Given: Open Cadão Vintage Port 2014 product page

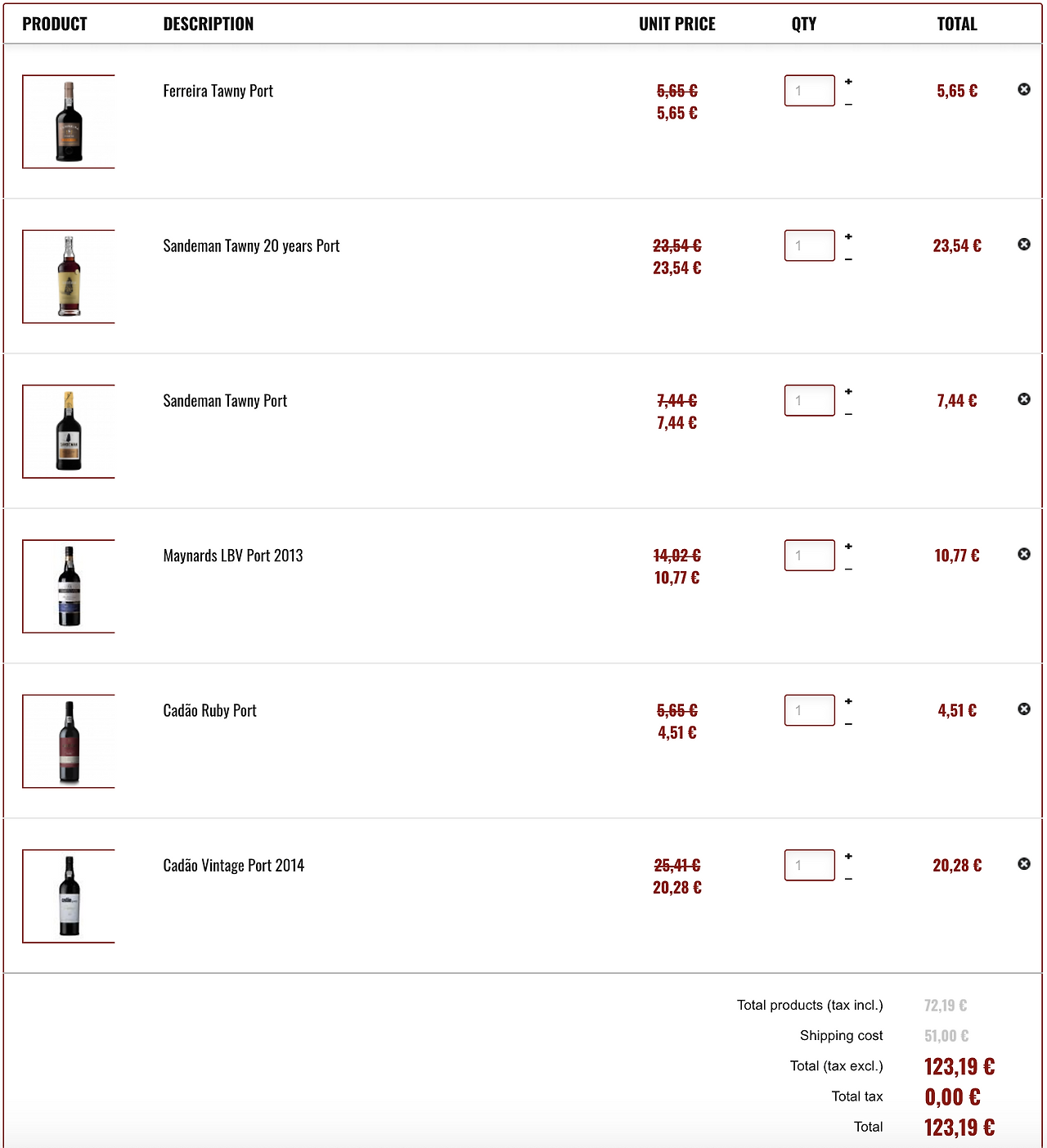Looking at the screenshot, I should (x=234, y=866).
